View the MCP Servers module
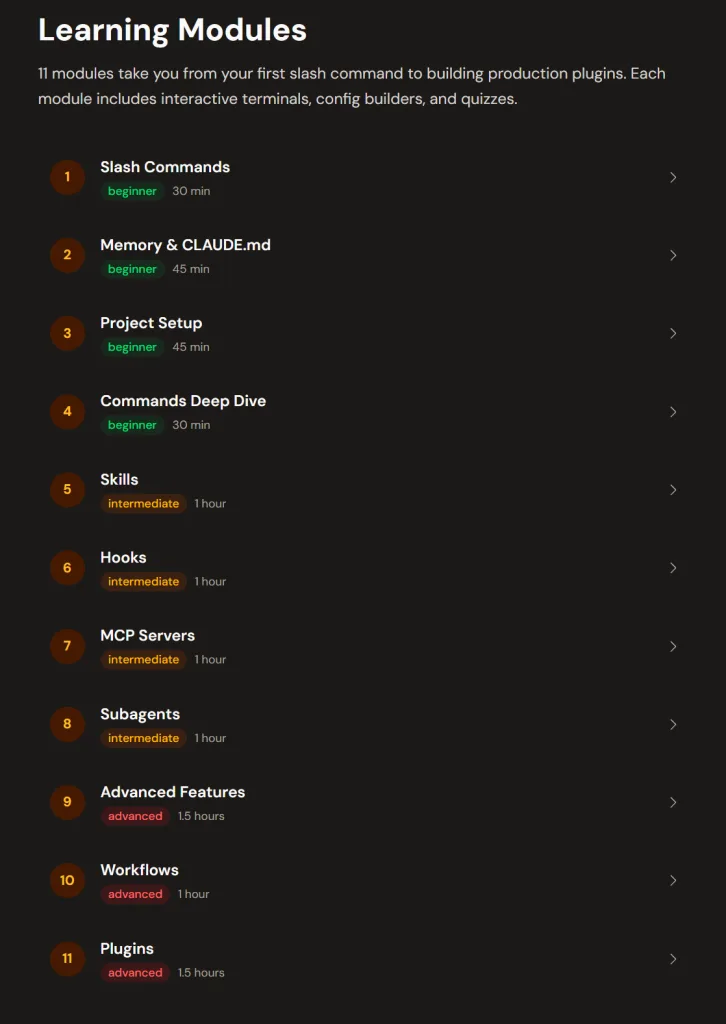Viewport: 726px width, 1024px height. click(x=147, y=636)
